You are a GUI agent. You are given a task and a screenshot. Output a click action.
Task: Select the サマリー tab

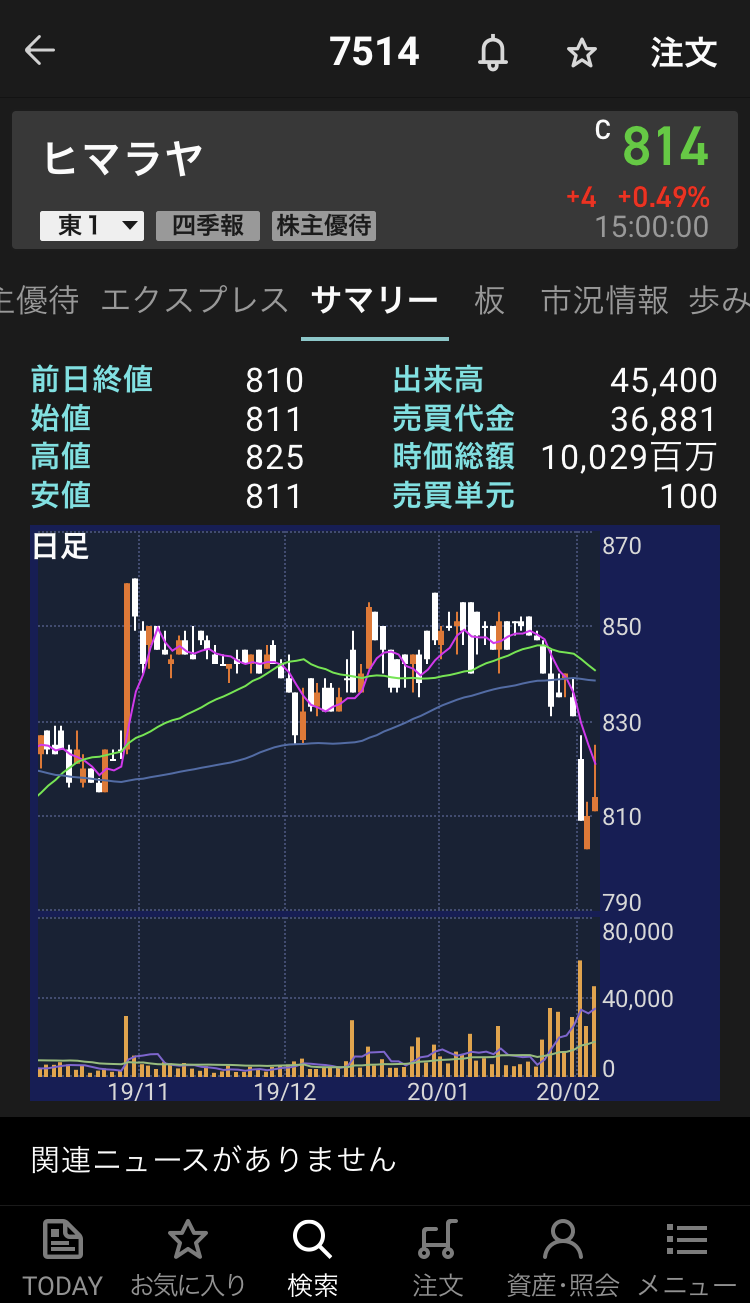pos(375,300)
